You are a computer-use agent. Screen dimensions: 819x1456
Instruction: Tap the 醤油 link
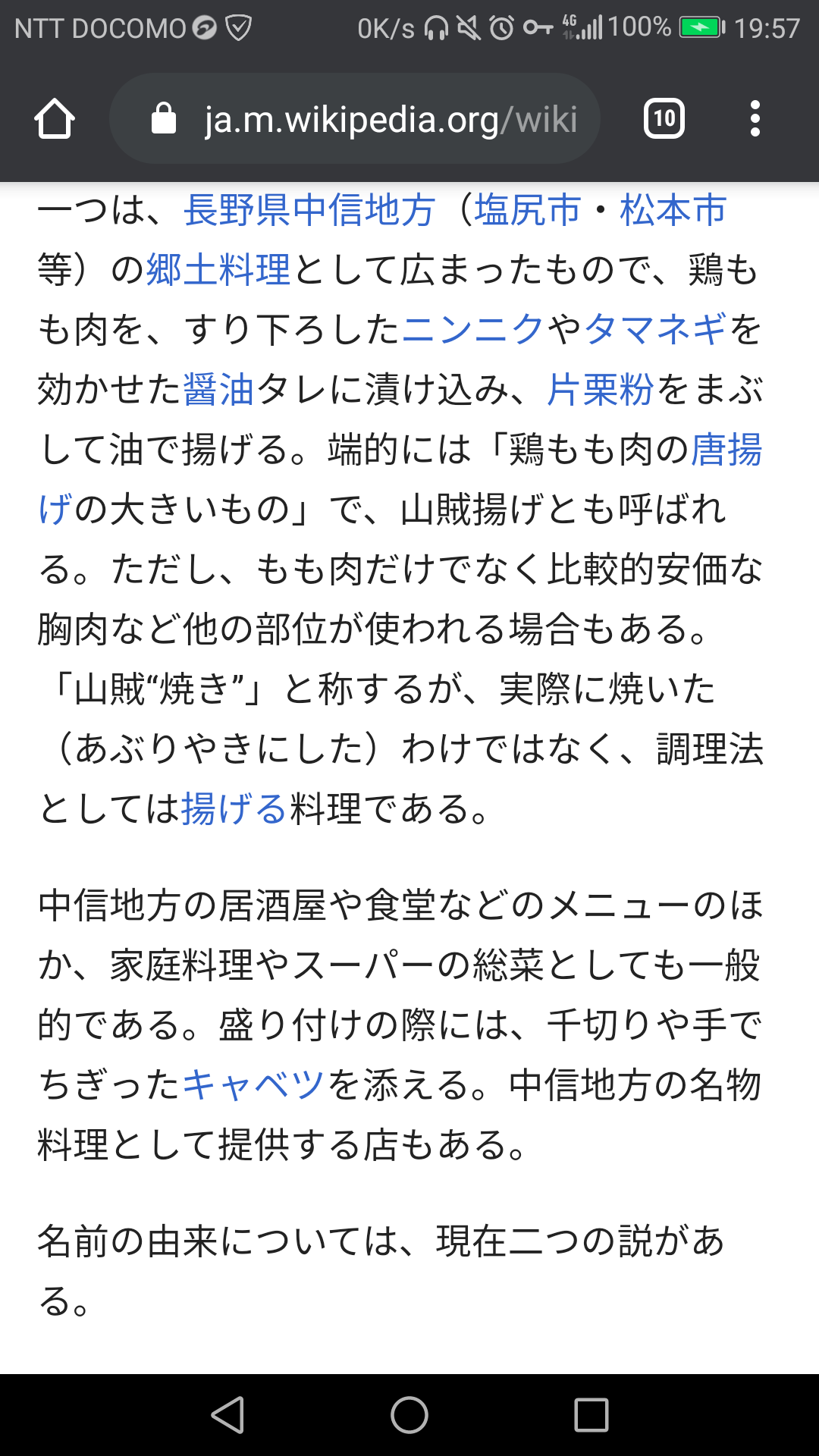218,389
